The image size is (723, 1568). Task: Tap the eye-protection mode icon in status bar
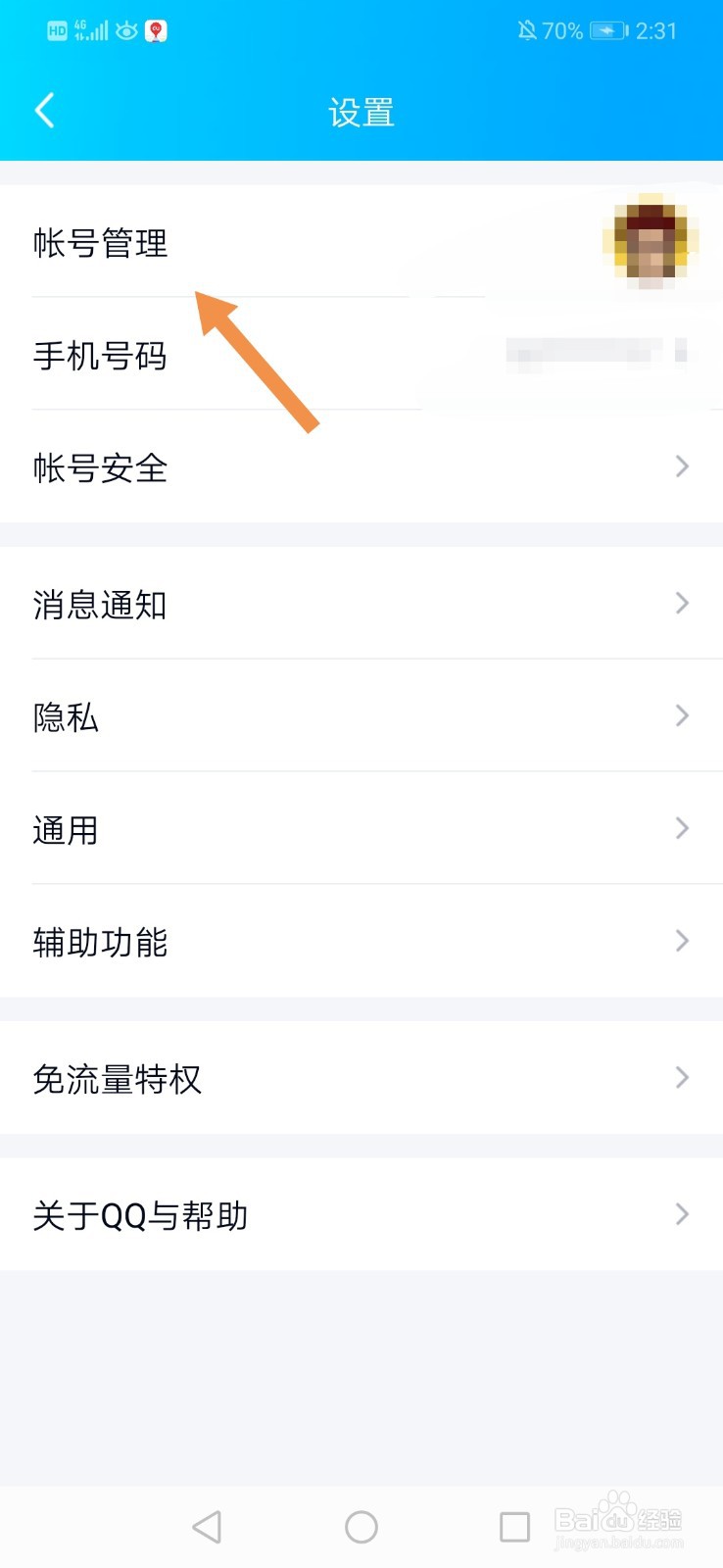125,30
